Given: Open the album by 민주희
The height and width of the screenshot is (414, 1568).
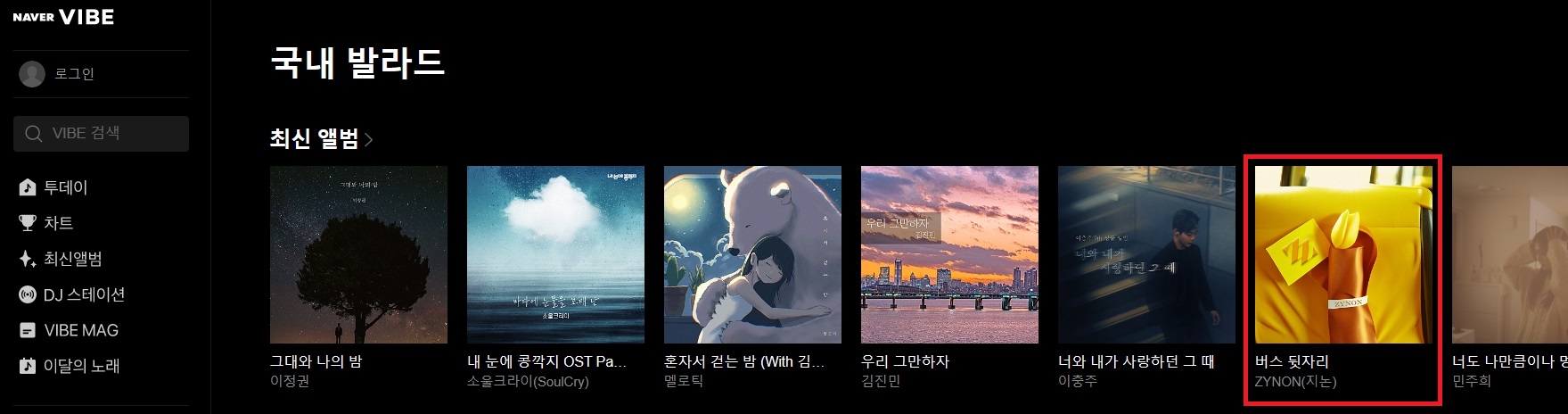Looking at the screenshot, I should [1509, 254].
